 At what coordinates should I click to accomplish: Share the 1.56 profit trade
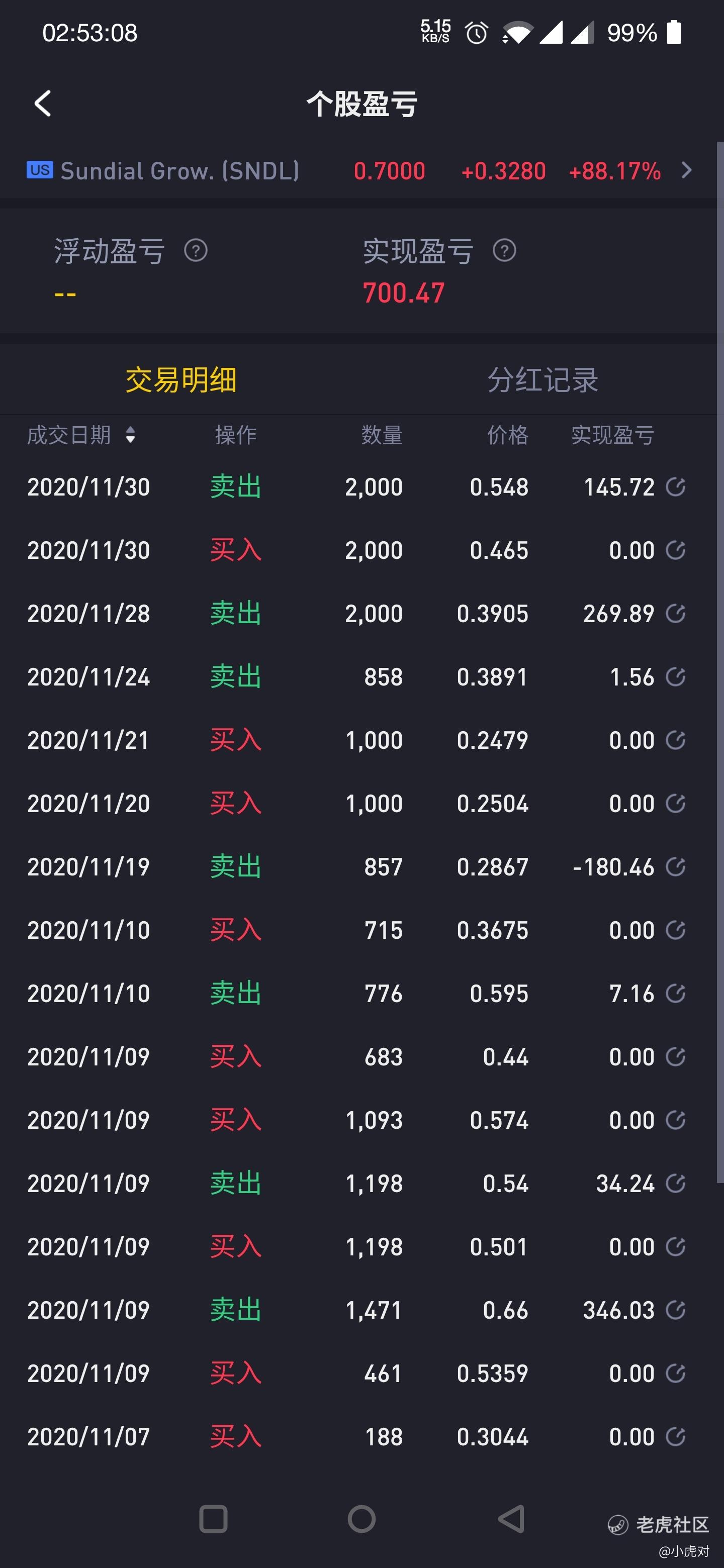675,677
